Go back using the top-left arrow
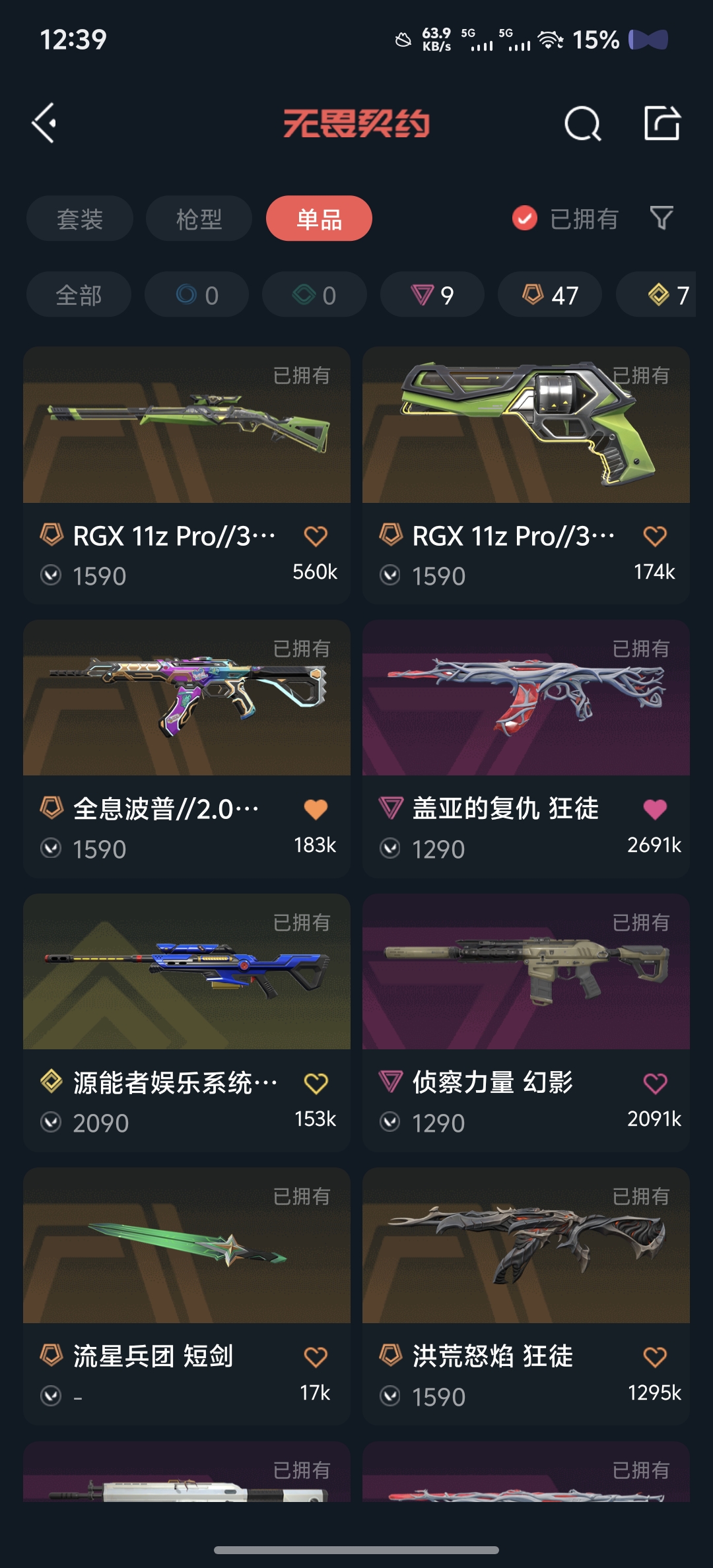The height and width of the screenshot is (1568, 713). point(45,123)
